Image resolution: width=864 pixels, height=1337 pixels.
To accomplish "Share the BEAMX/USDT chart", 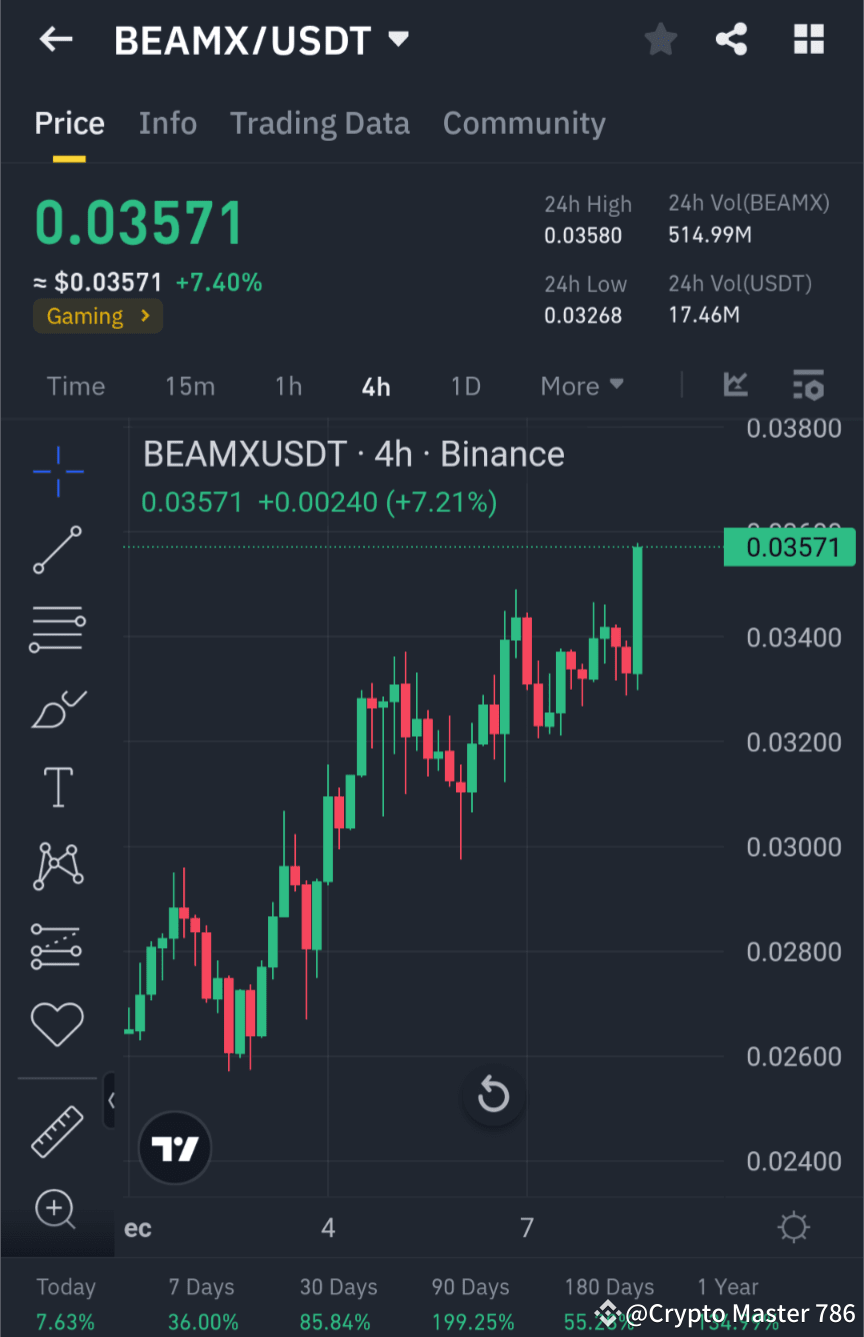I will (x=732, y=39).
